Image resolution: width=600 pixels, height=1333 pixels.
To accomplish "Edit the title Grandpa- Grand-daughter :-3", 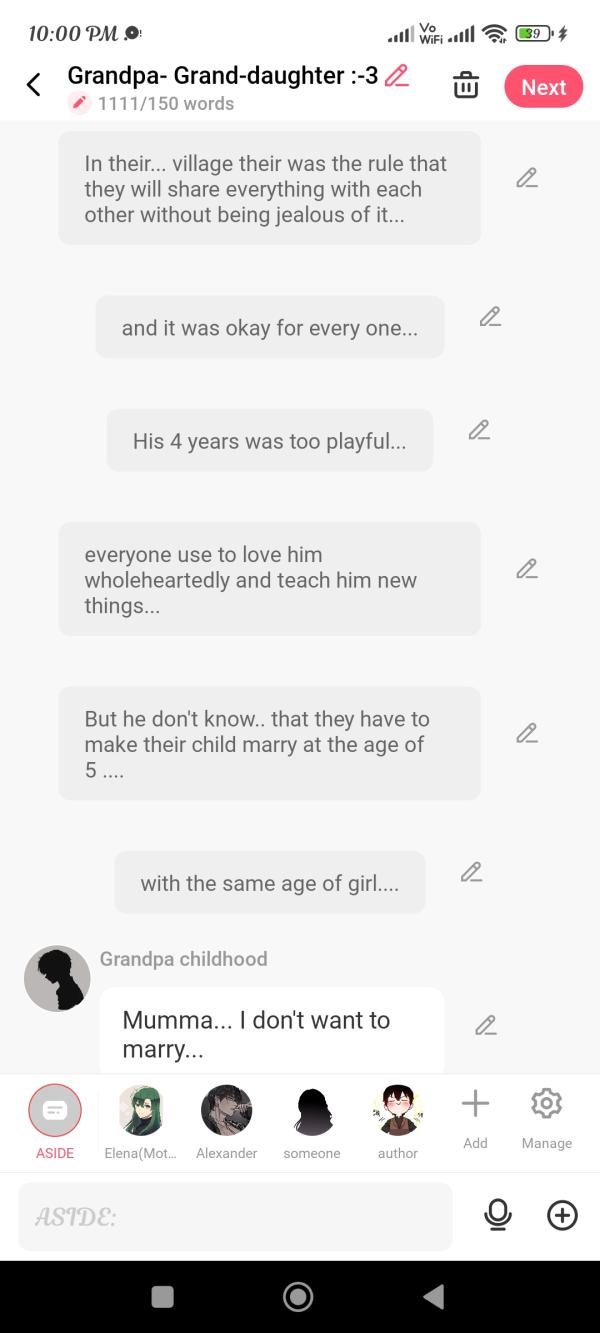I will click(x=397, y=75).
